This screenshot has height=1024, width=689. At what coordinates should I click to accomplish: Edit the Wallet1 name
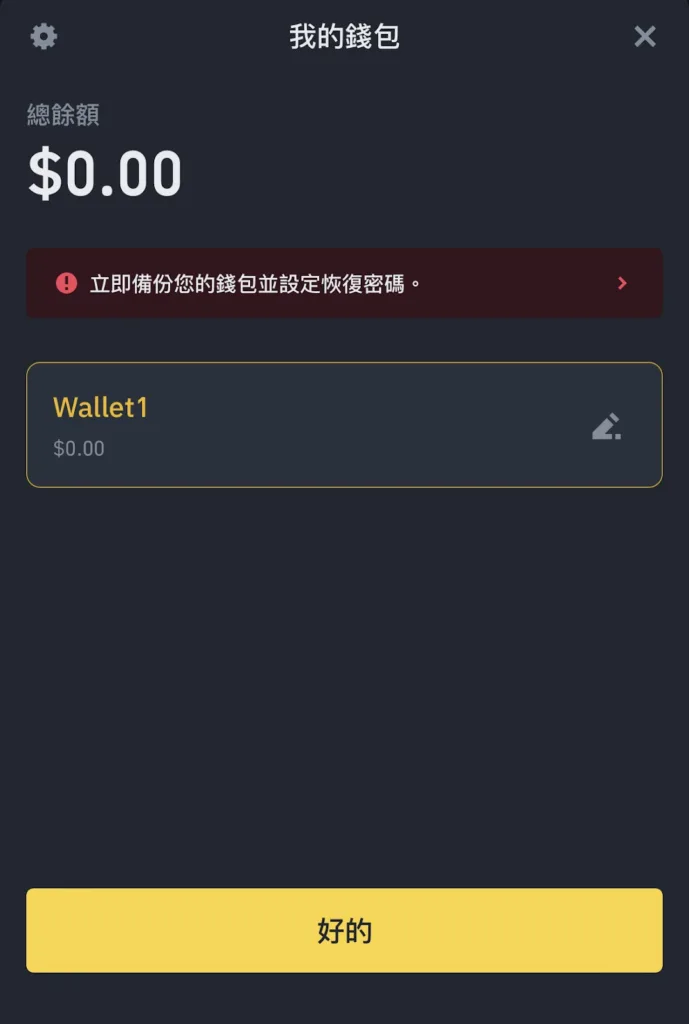click(x=606, y=427)
